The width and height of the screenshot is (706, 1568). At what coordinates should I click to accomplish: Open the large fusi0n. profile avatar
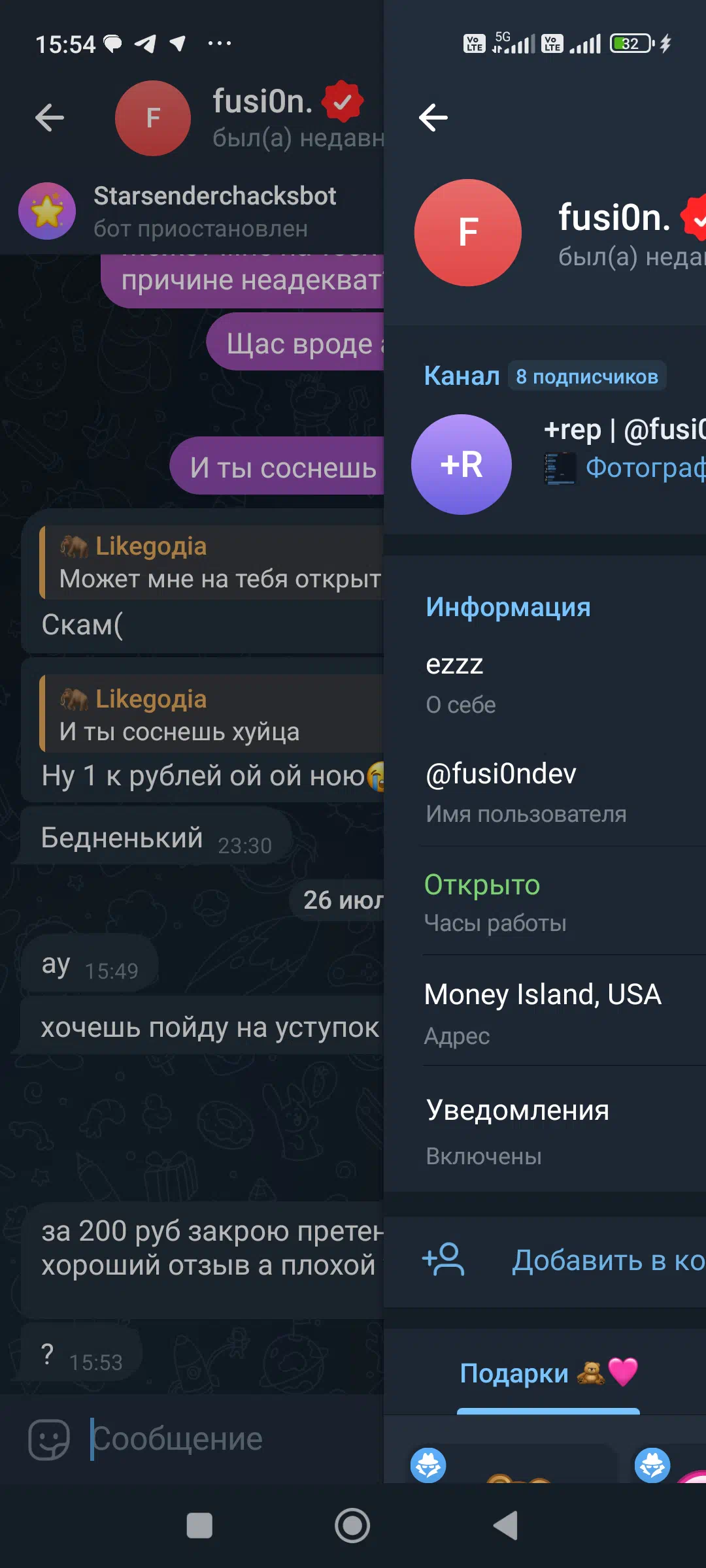pos(468,233)
